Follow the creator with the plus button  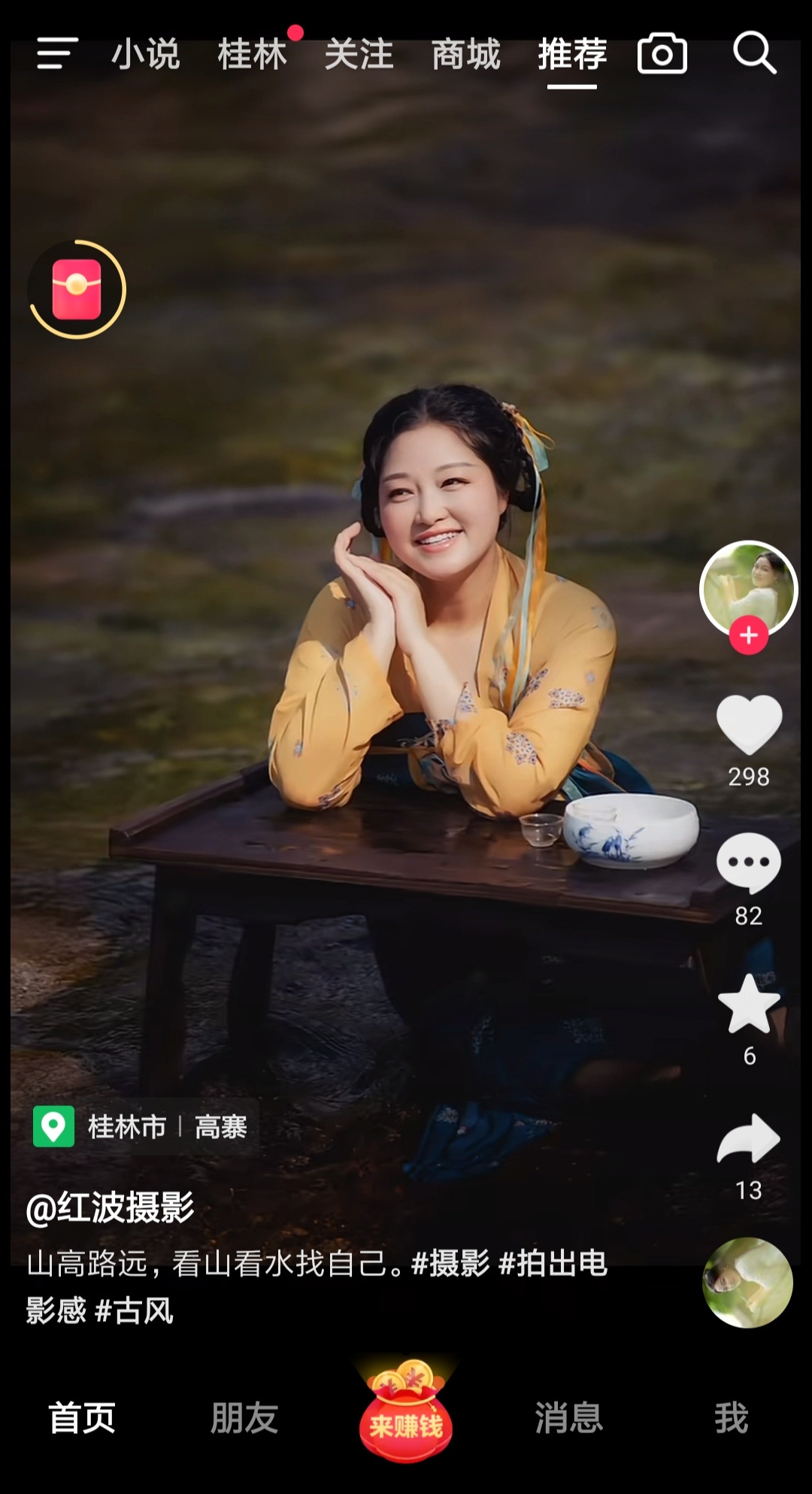click(748, 636)
